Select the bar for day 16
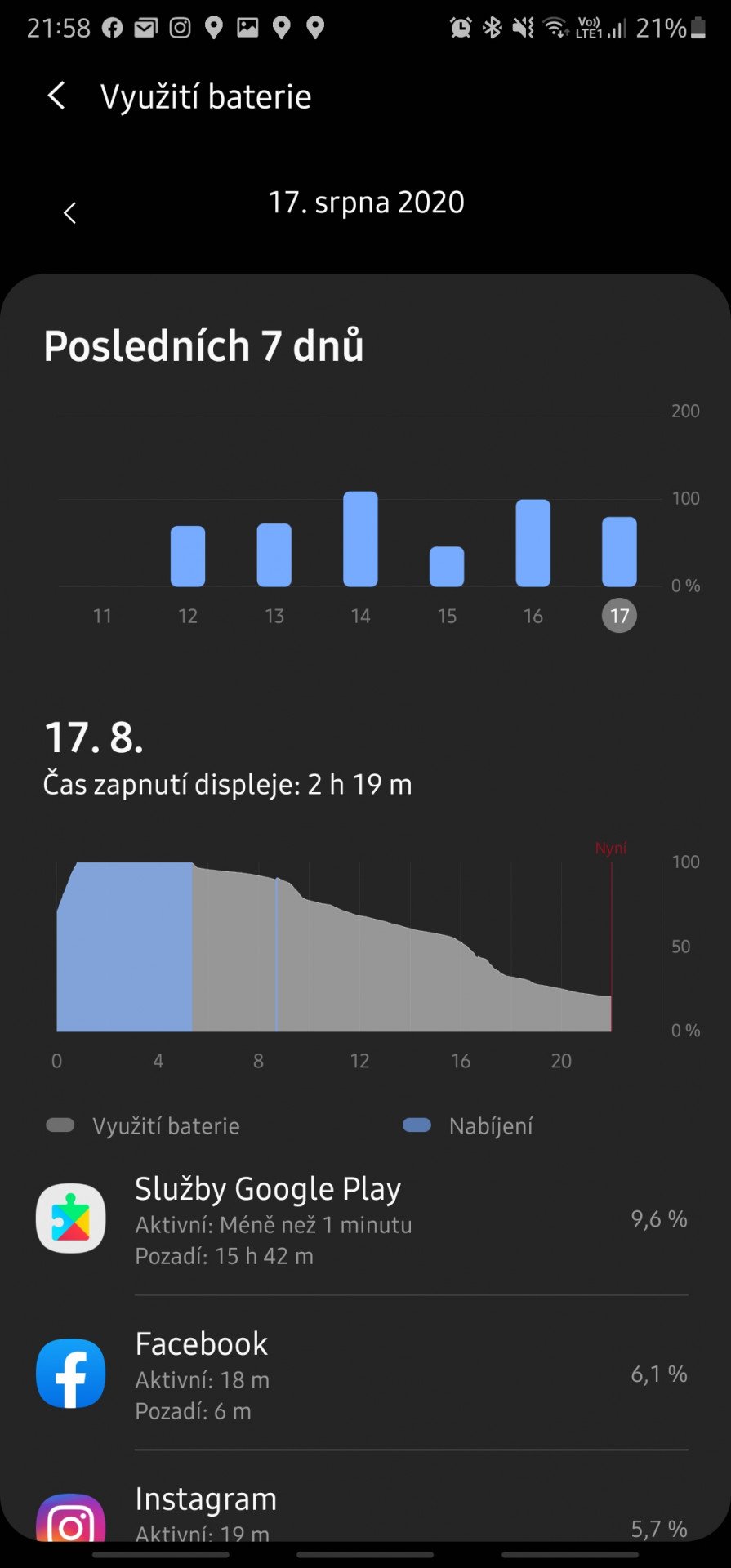This screenshot has height=1568, width=731. click(x=533, y=543)
